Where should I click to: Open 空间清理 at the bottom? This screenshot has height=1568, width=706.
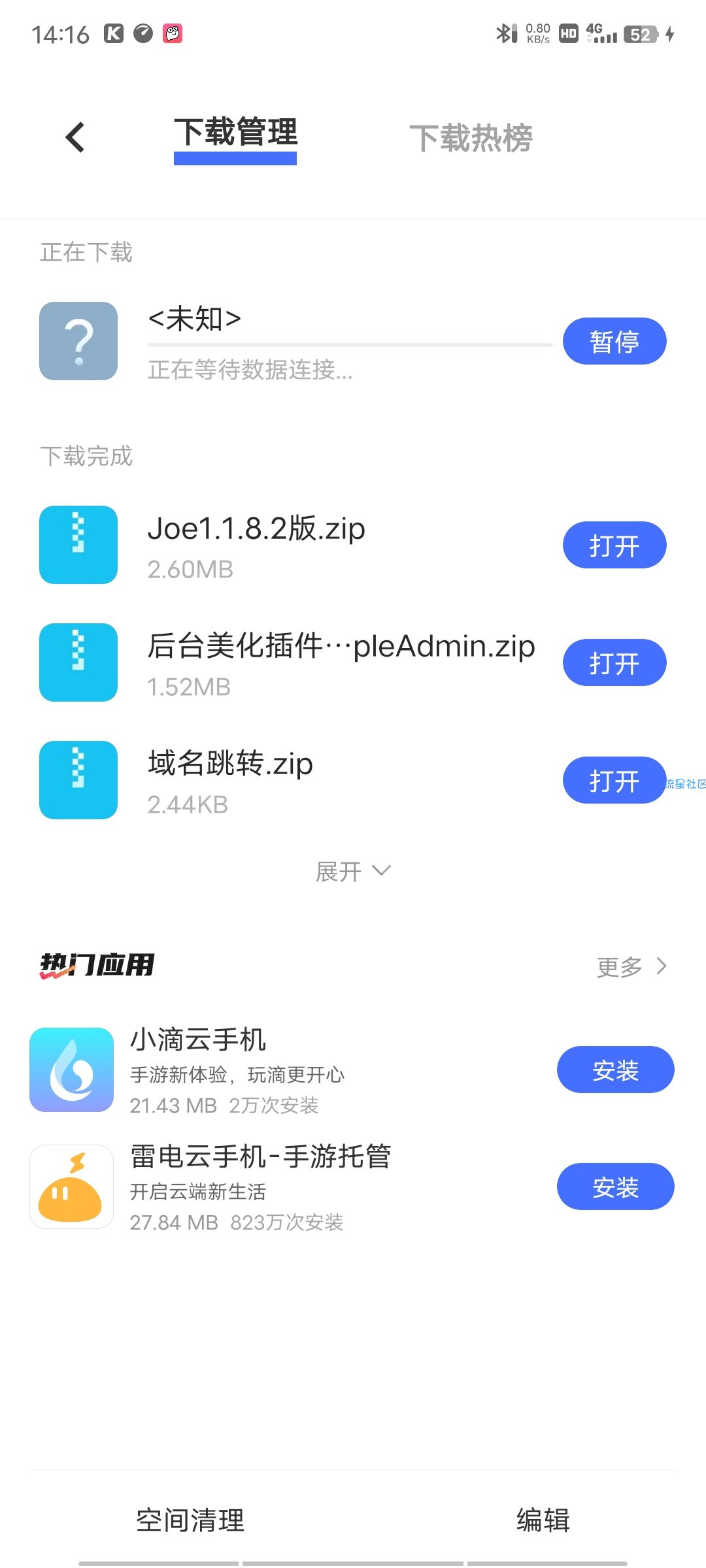pyautogui.click(x=190, y=1520)
